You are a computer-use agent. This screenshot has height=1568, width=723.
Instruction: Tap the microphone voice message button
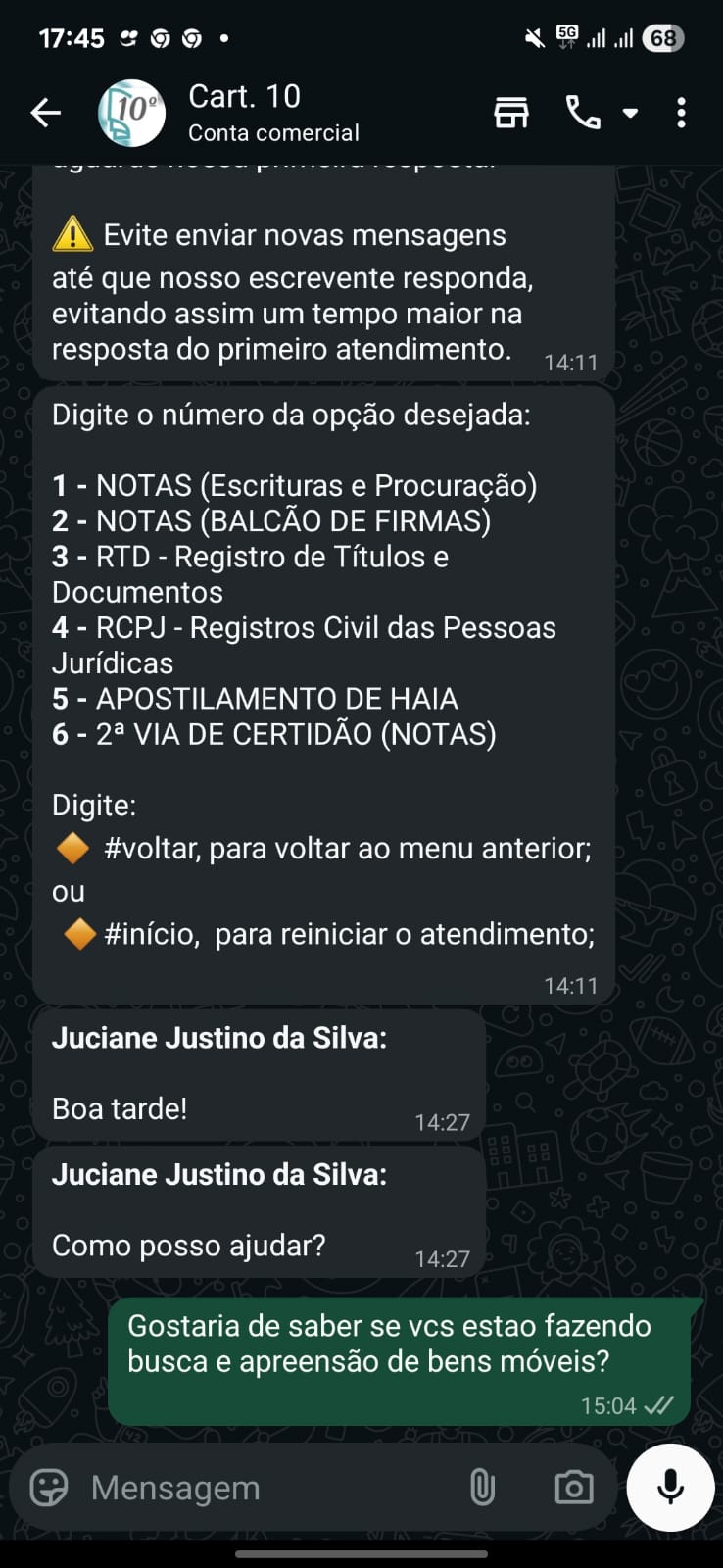point(670,1488)
